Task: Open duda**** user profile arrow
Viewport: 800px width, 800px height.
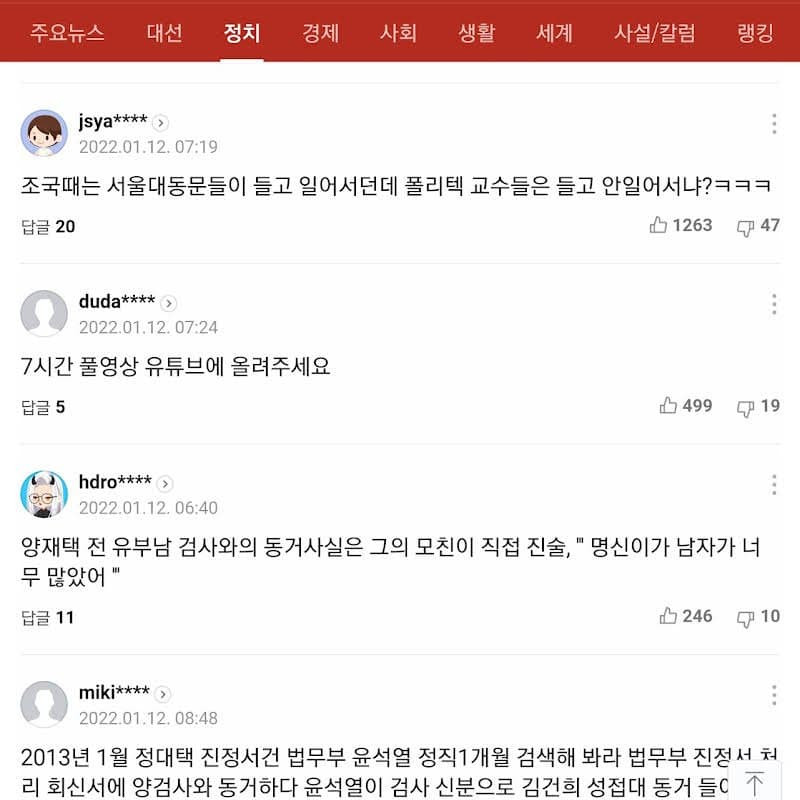Action: pyautogui.click(x=169, y=303)
